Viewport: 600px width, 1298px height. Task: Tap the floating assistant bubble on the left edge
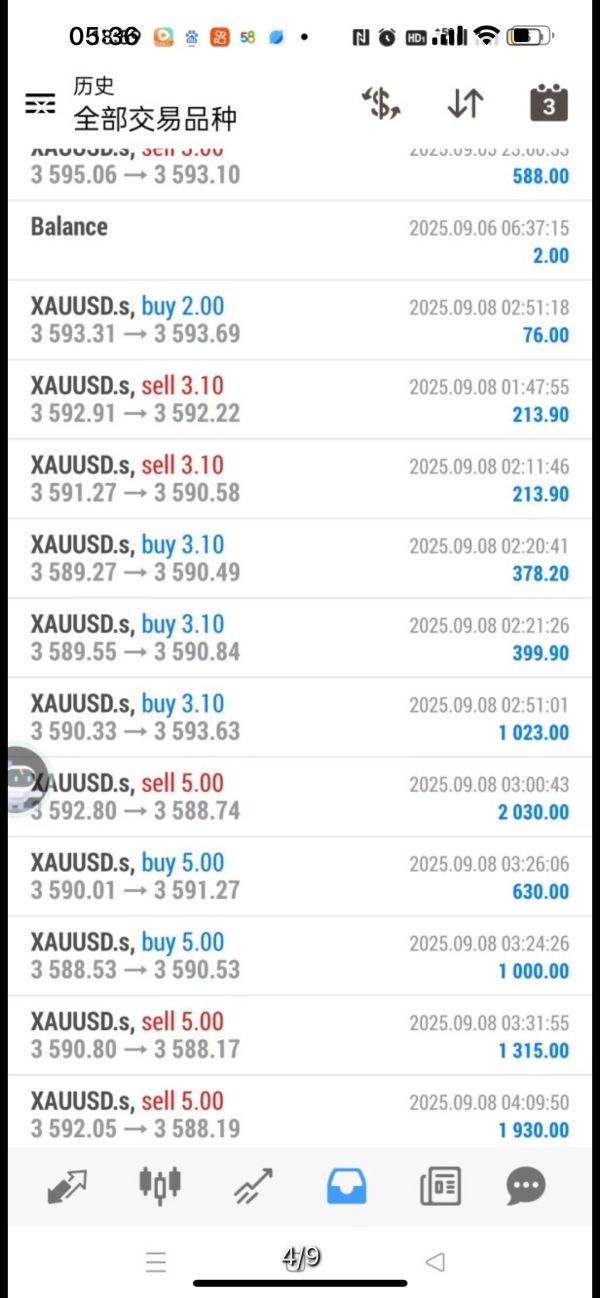20,778
